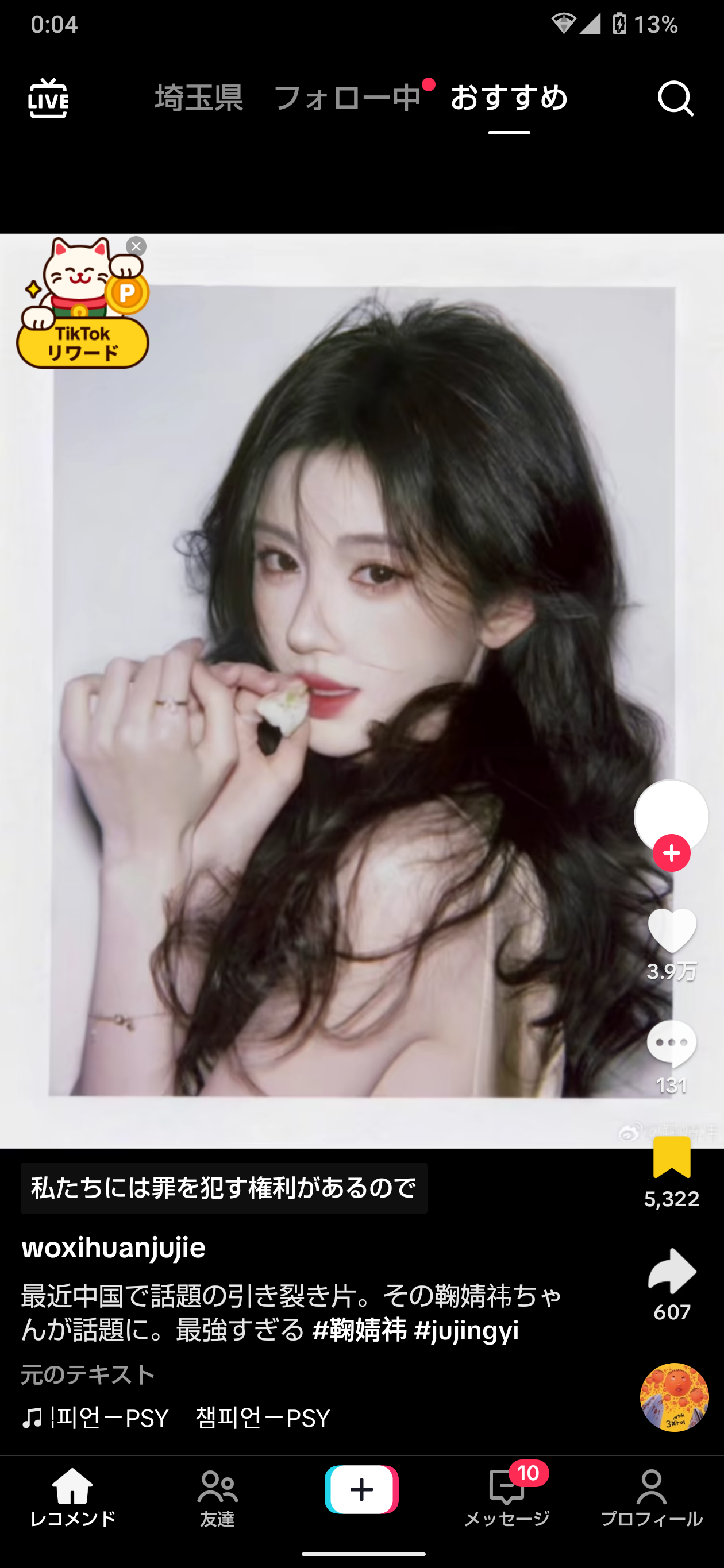Select the おすすめ tab
Screen dimensions: 724x1568
tap(509, 98)
